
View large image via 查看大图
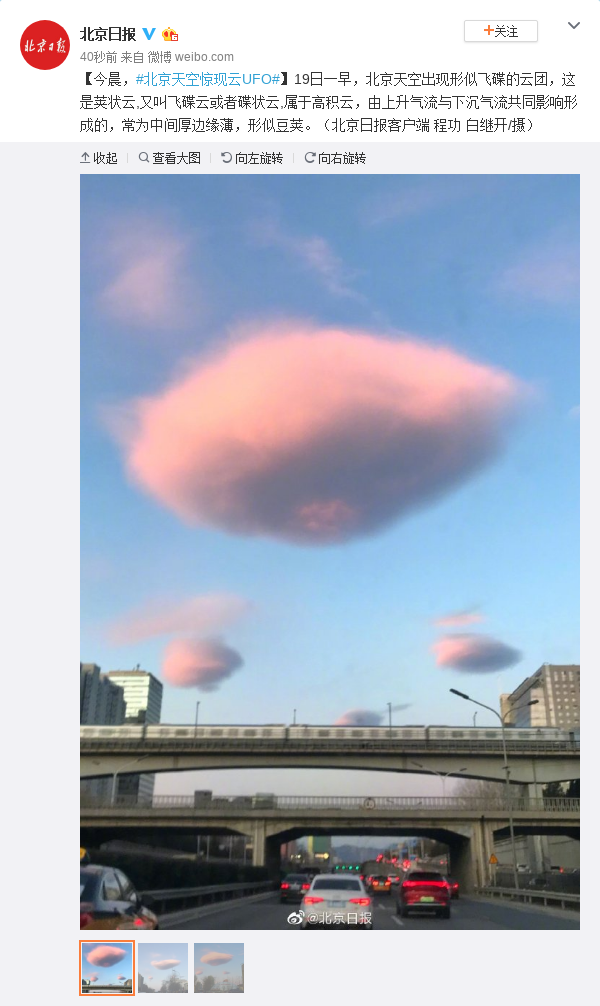pos(169,158)
